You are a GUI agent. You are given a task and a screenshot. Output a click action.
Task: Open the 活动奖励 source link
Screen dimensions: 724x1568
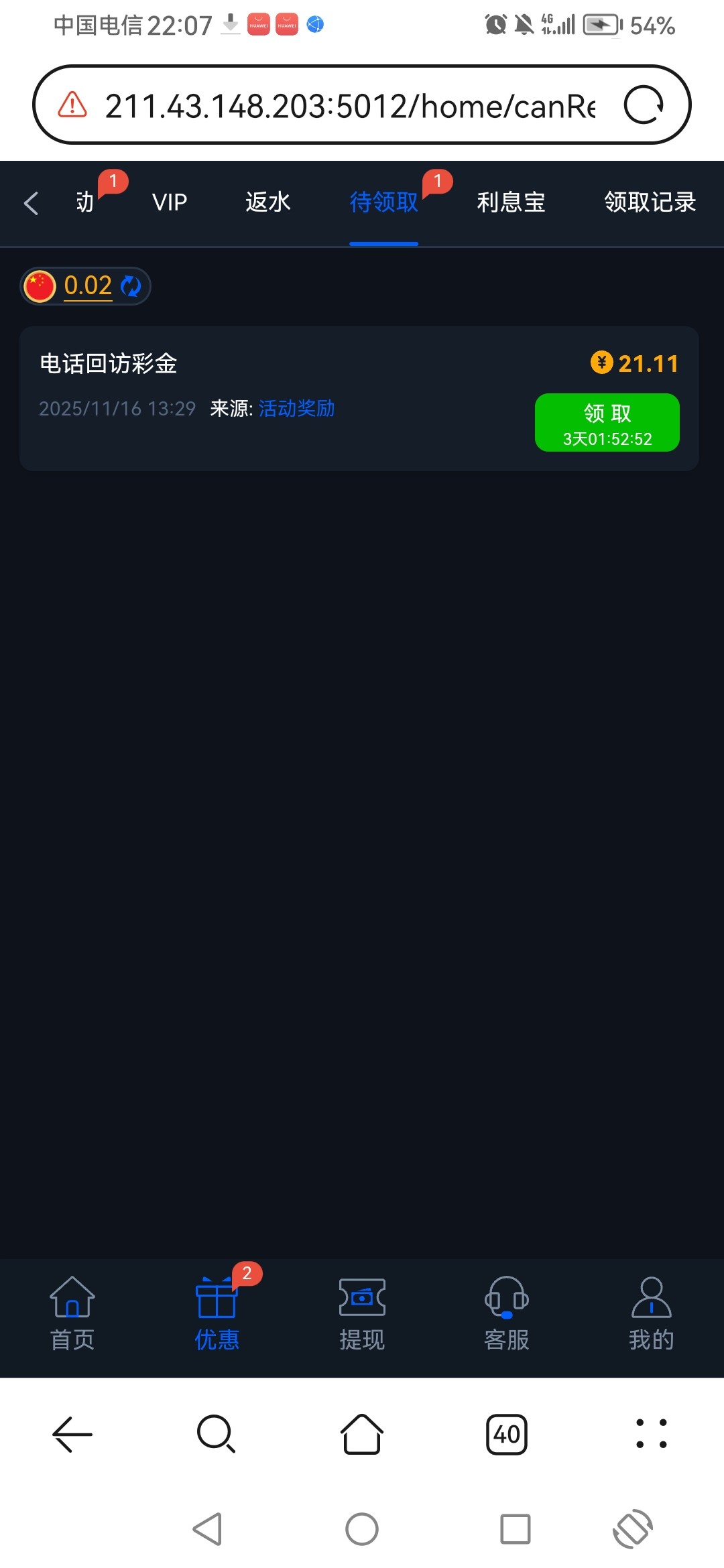296,409
